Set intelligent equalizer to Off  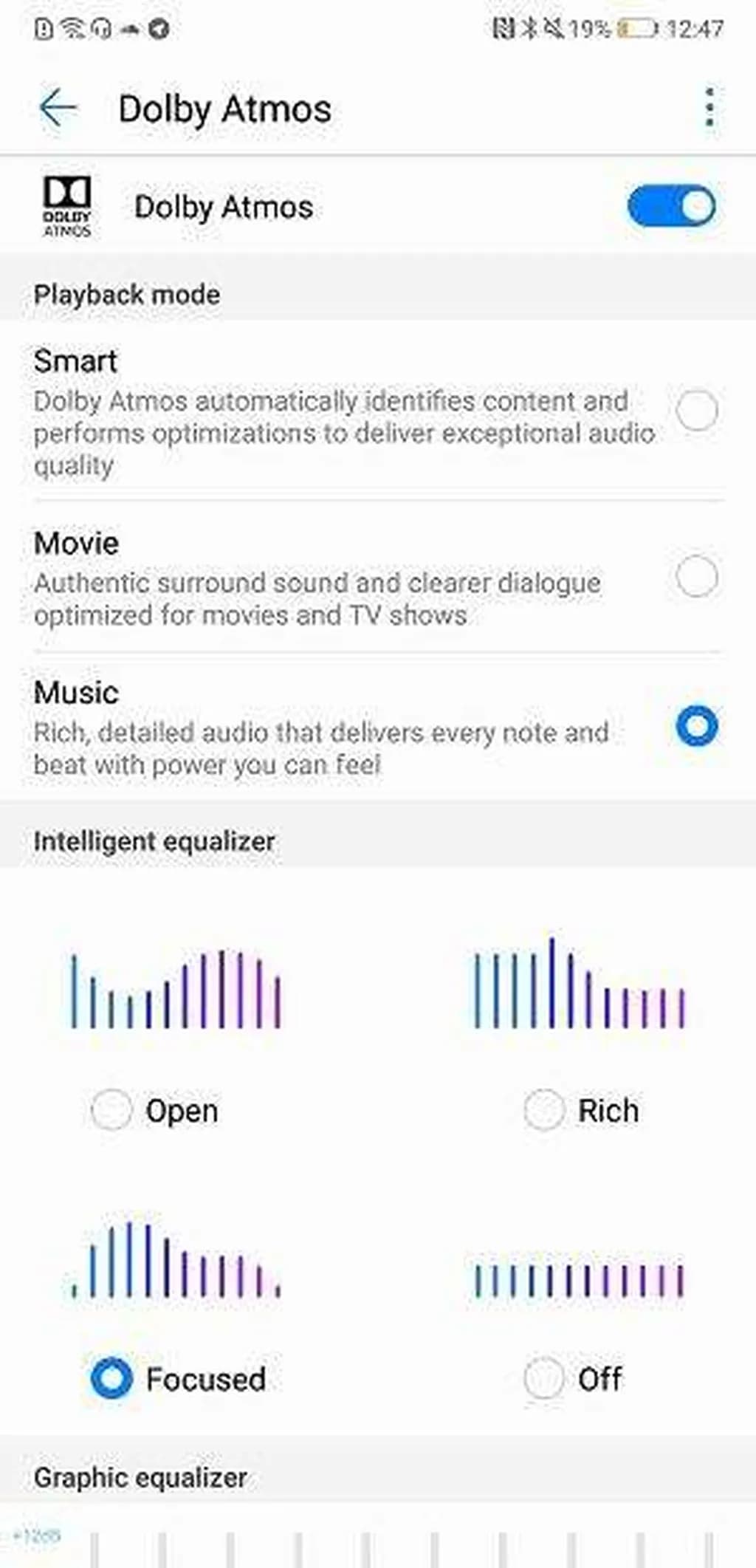pyautogui.click(x=544, y=1378)
